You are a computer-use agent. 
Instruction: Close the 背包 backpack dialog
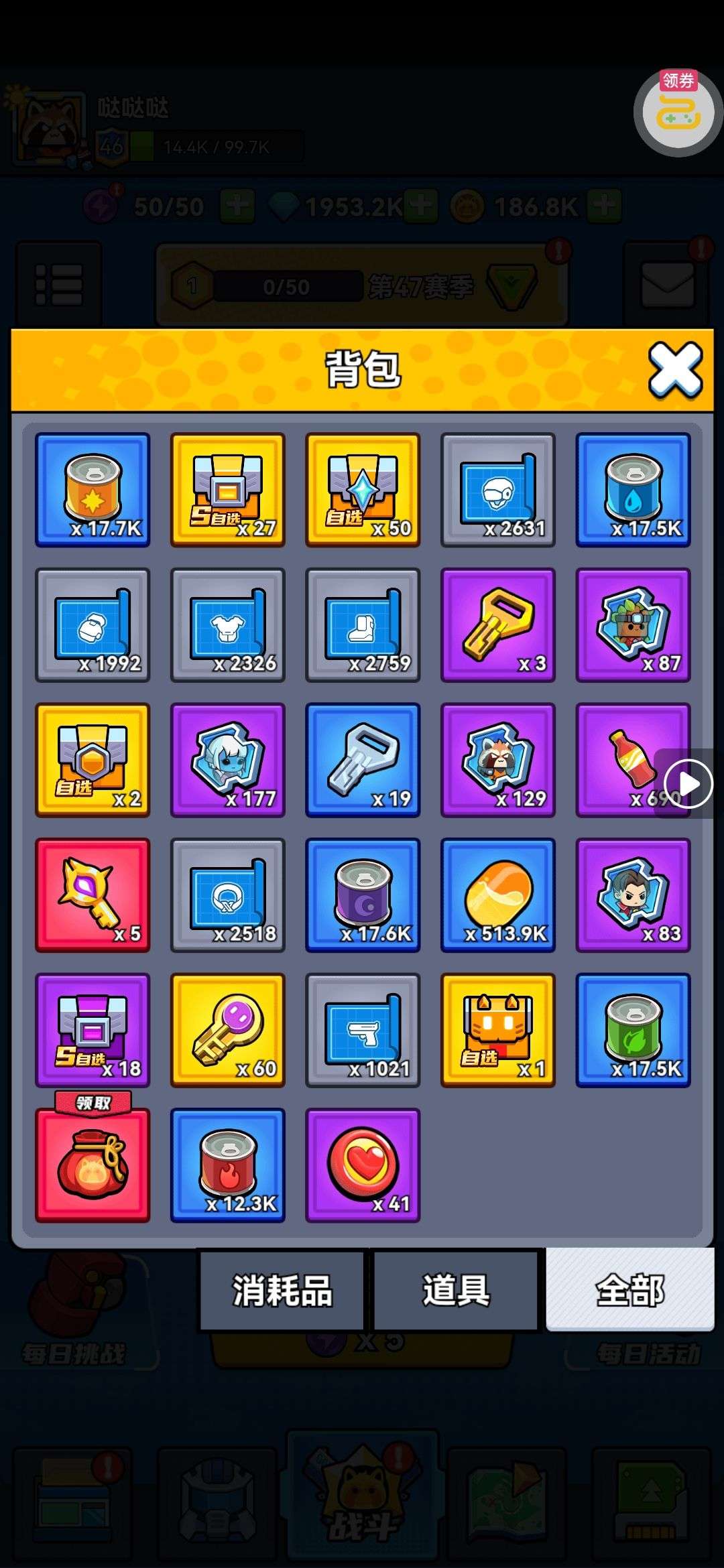tap(675, 369)
